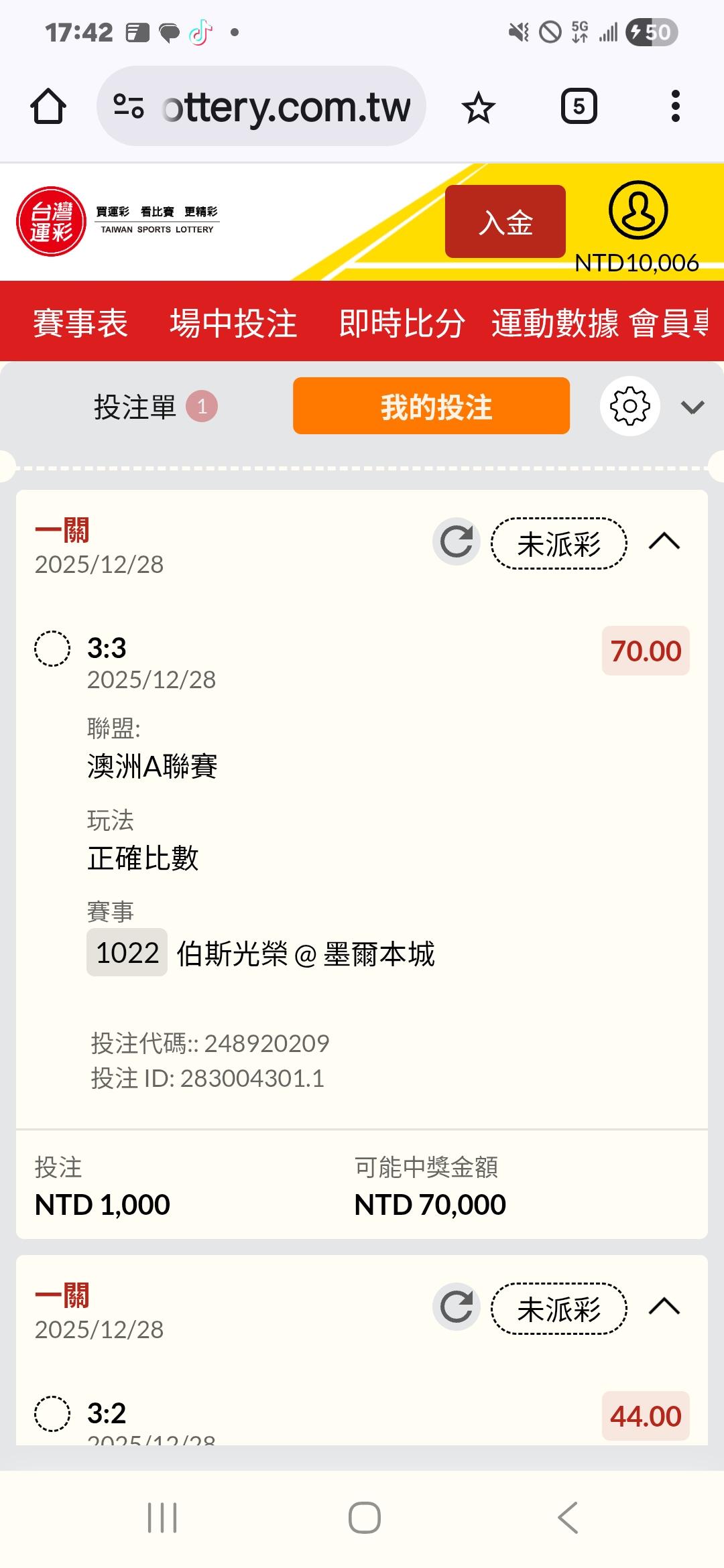Switch to 場中投注 in-play betting
Viewport: 724px width, 1568px height.
pos(233,323)
